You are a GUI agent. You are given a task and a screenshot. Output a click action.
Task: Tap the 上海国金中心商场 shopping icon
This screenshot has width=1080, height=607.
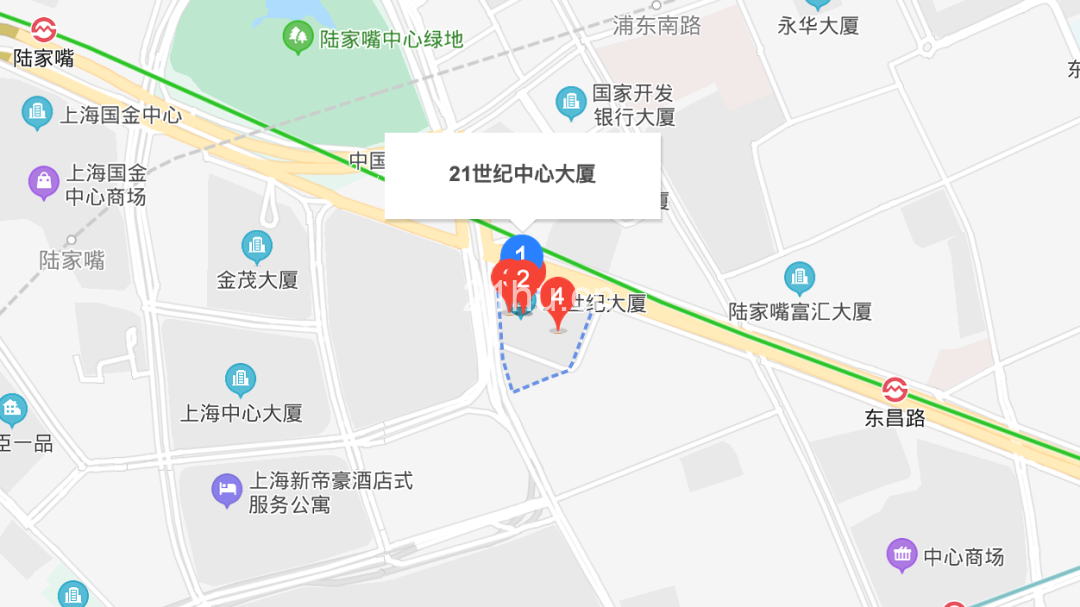click(x=44, y=182)
